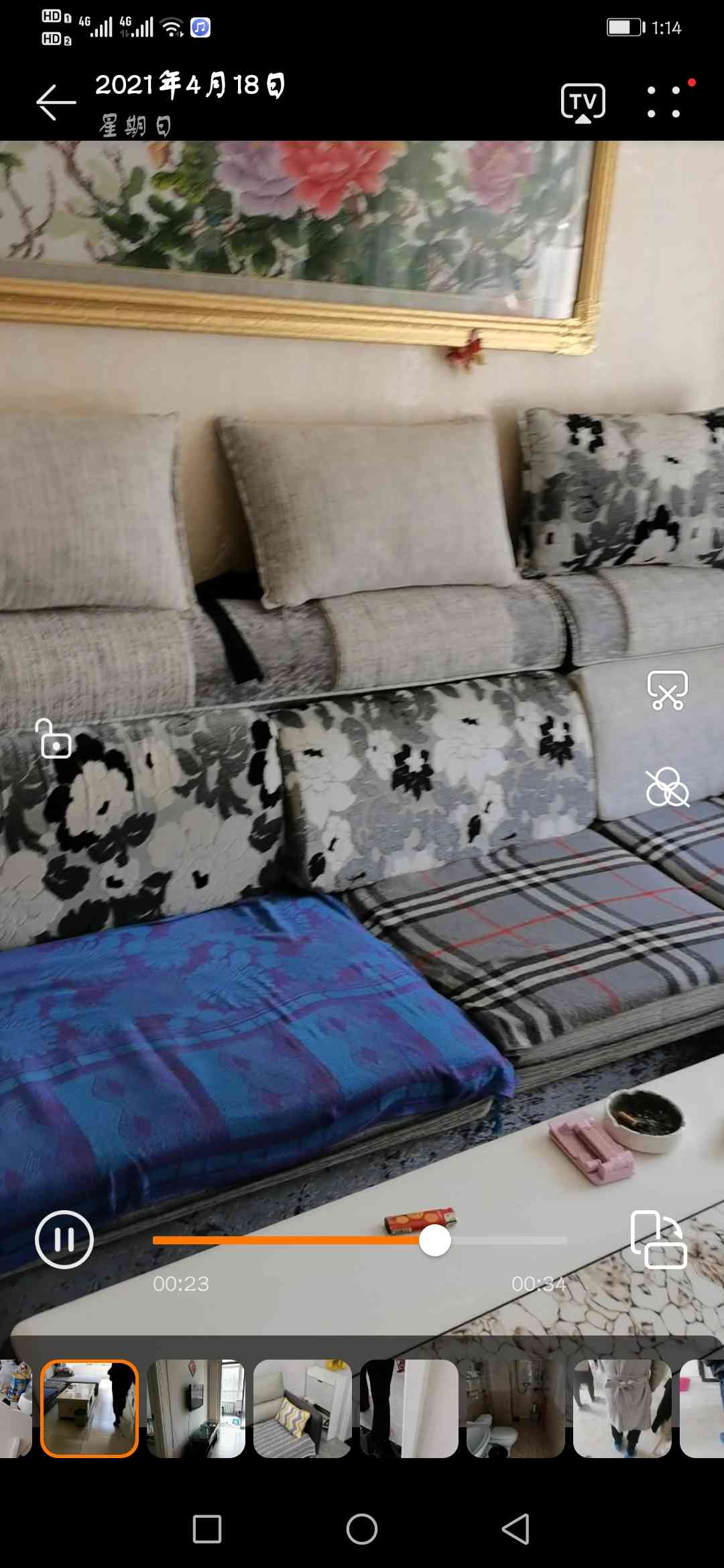
Task: Tap the video filter effects icon
Action: pyautogui.click(x=667, y=787)
